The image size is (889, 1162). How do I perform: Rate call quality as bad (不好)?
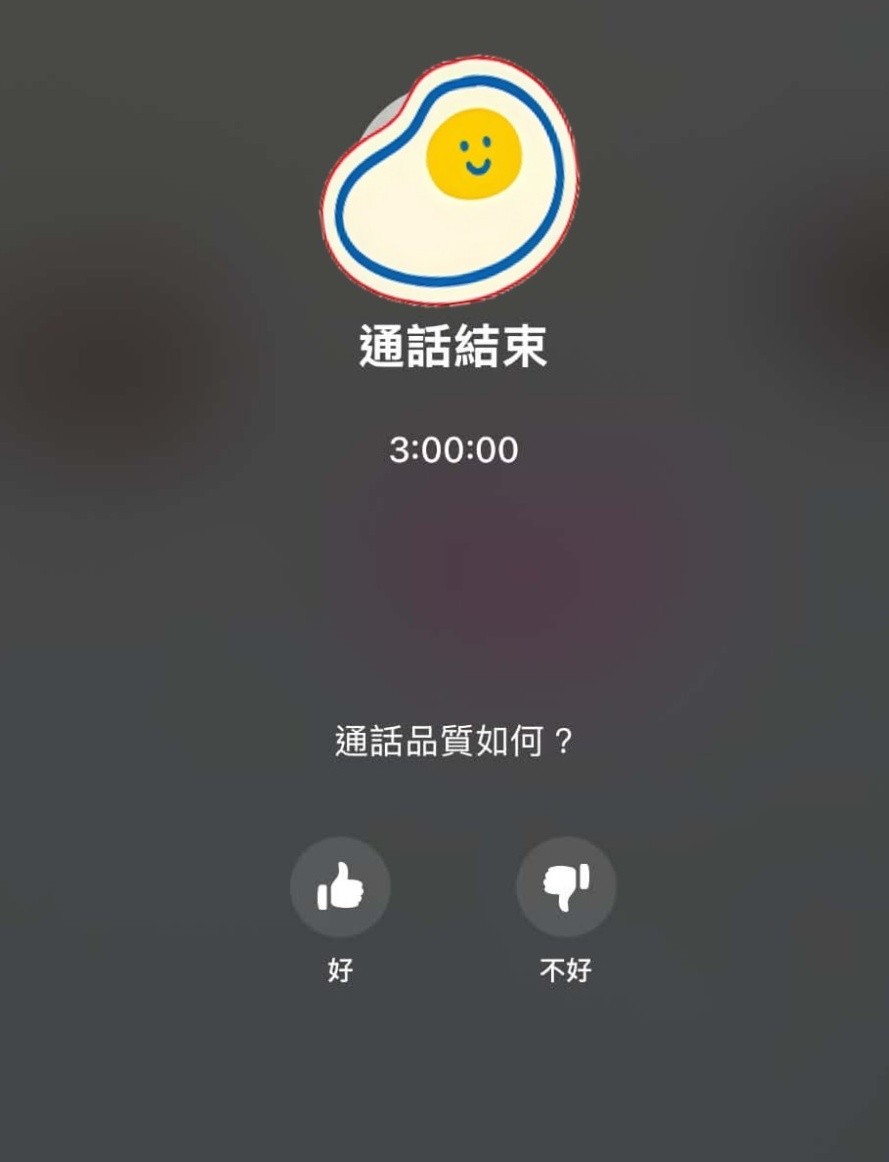coord(566,886)
